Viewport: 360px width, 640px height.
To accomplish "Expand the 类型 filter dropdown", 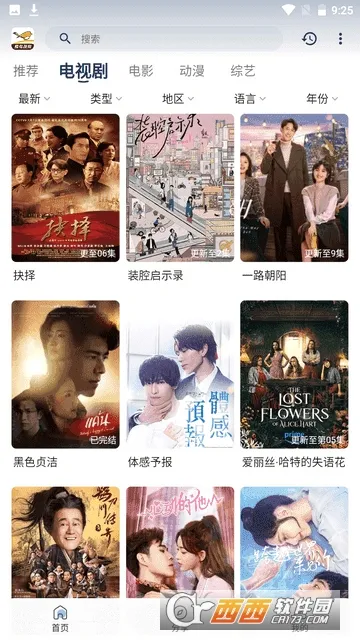I will tap(106, 99).
